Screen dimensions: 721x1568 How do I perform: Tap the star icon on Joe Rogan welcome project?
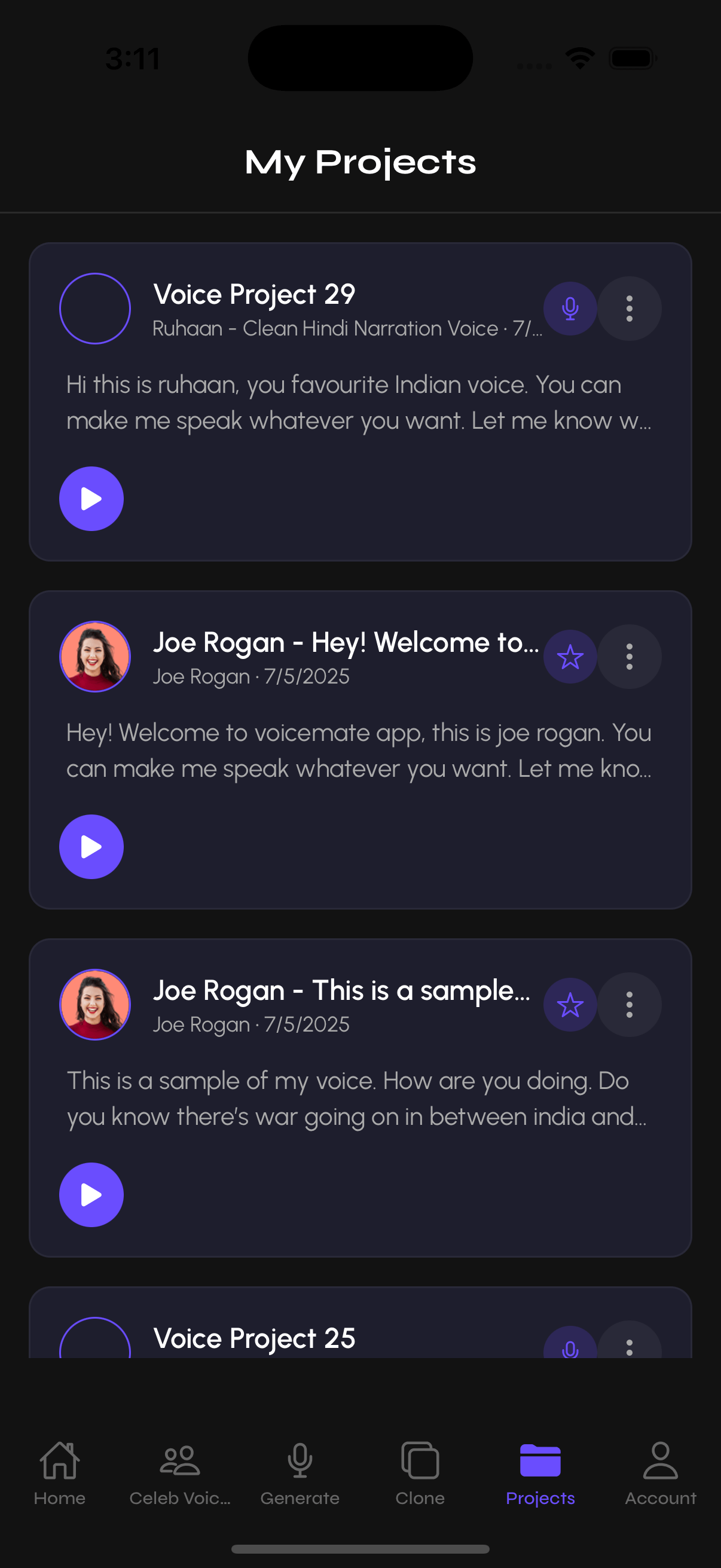(x=570, y=657)
